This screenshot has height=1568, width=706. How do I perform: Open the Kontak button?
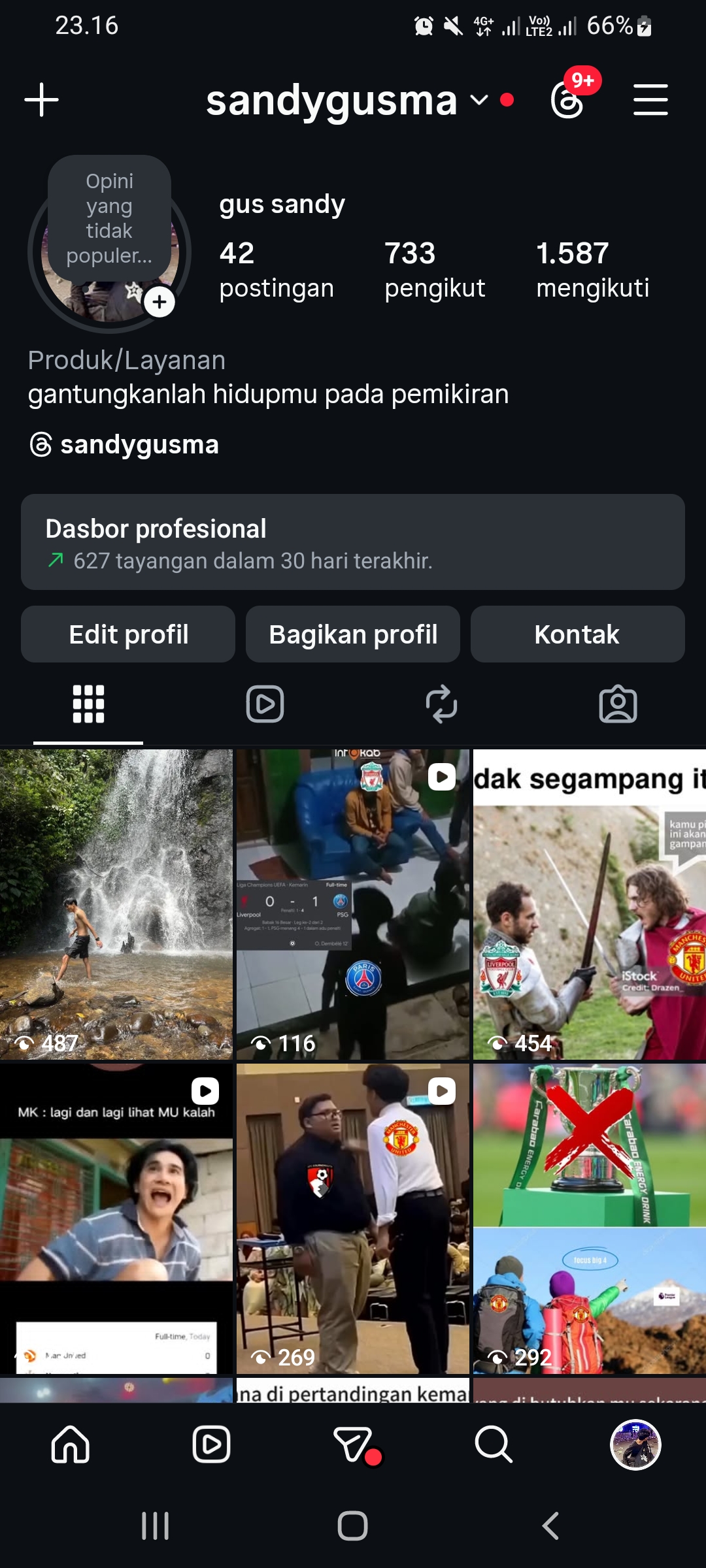[577, 634]
